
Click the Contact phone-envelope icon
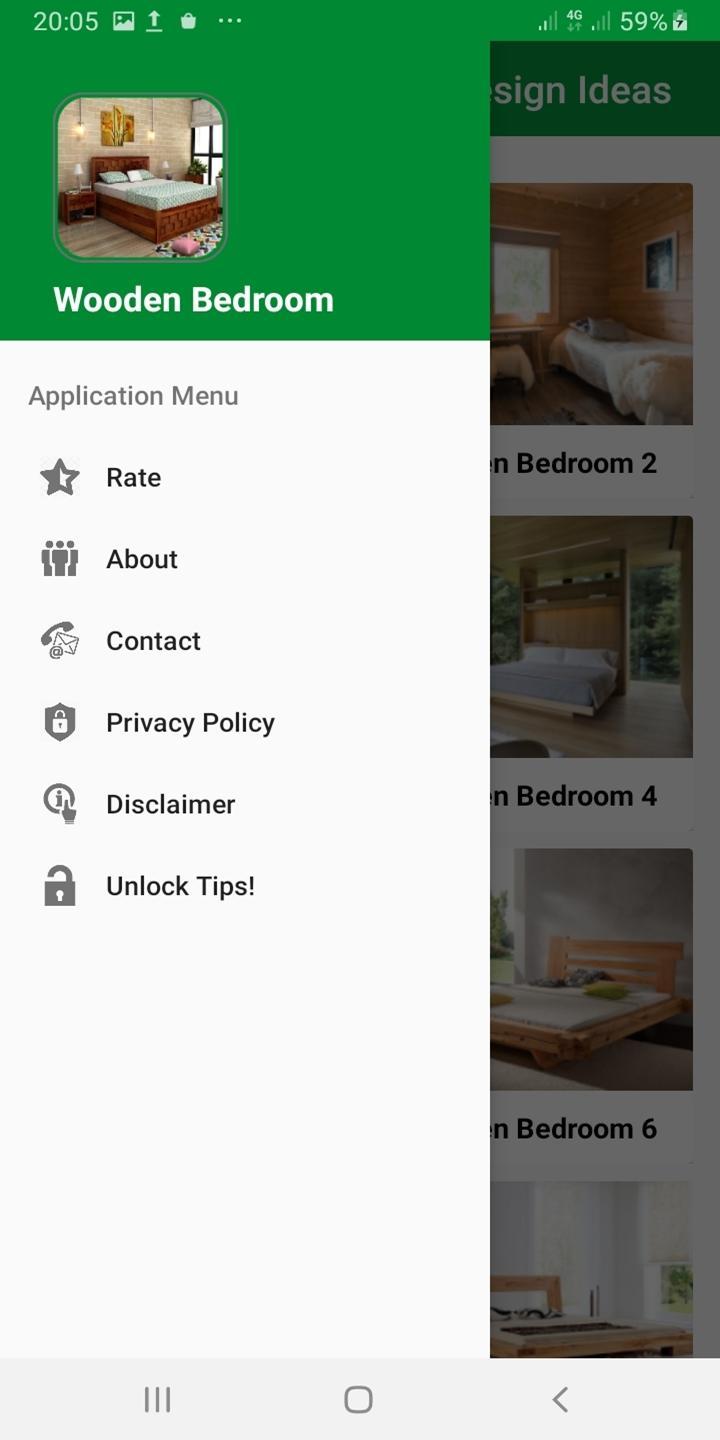pyautogui.click(x=59, y=640)
